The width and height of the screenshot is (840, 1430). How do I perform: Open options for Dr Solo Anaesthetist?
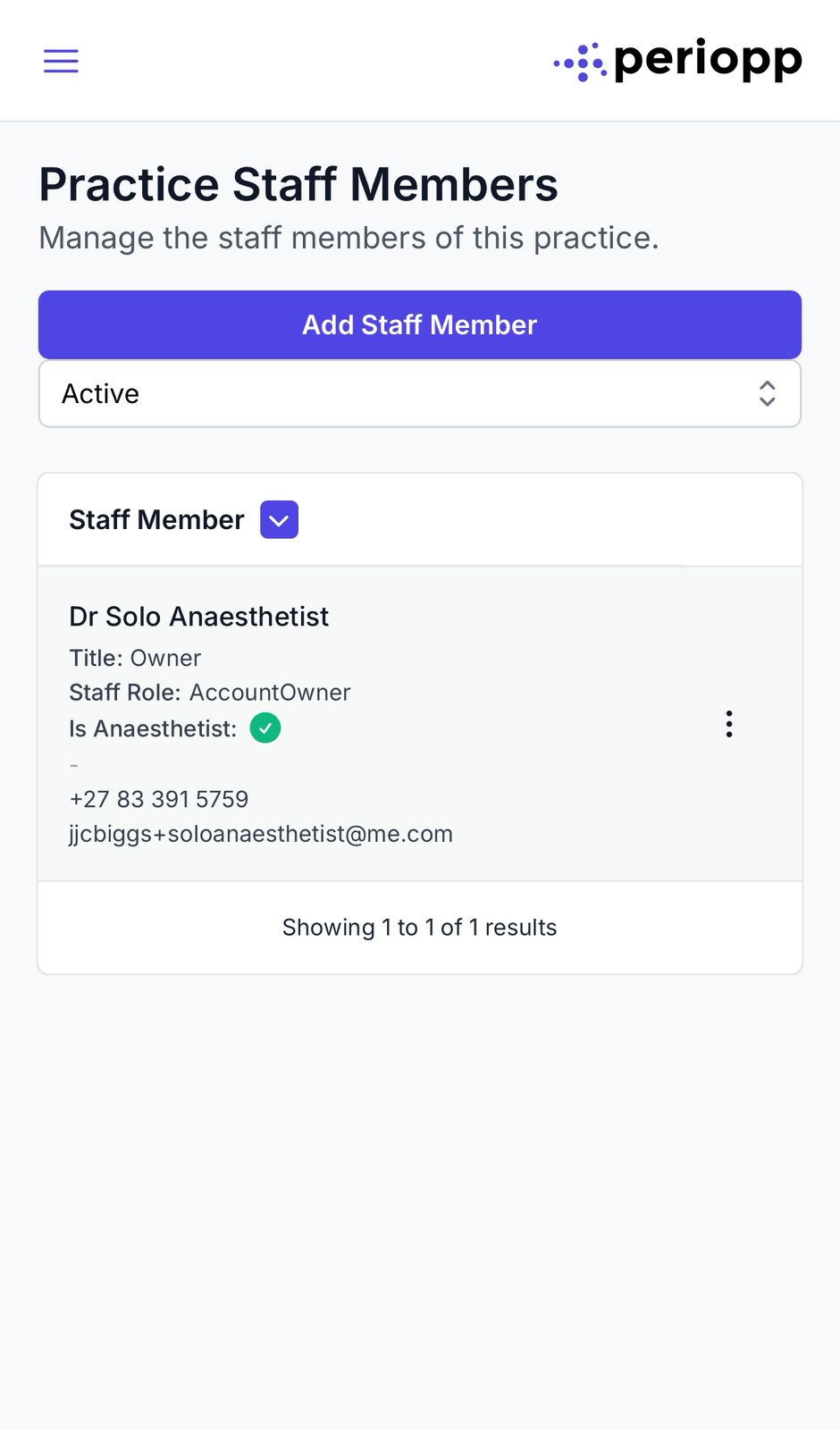pyautogui.click(x=729, y=724)
